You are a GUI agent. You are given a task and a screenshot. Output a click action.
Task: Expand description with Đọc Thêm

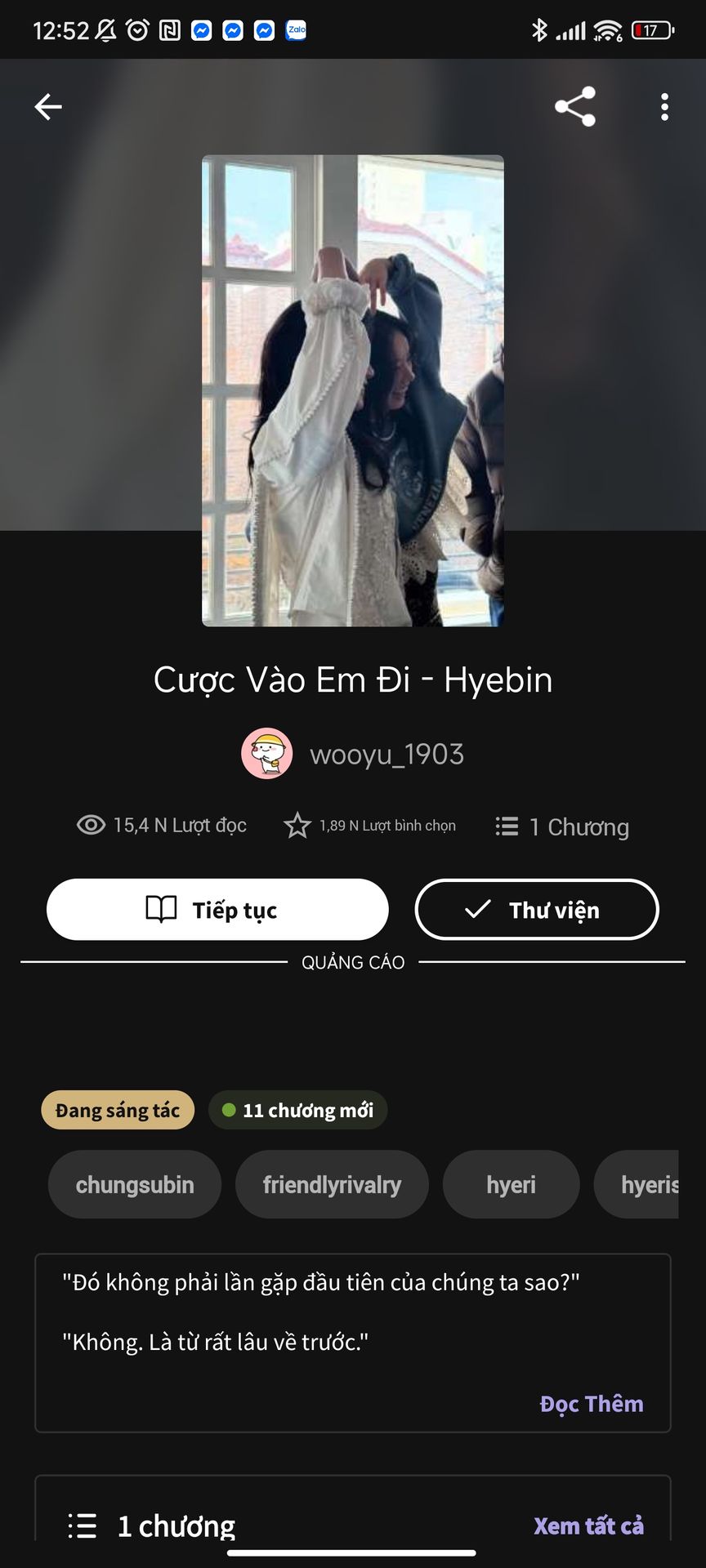click(591, 1404)
